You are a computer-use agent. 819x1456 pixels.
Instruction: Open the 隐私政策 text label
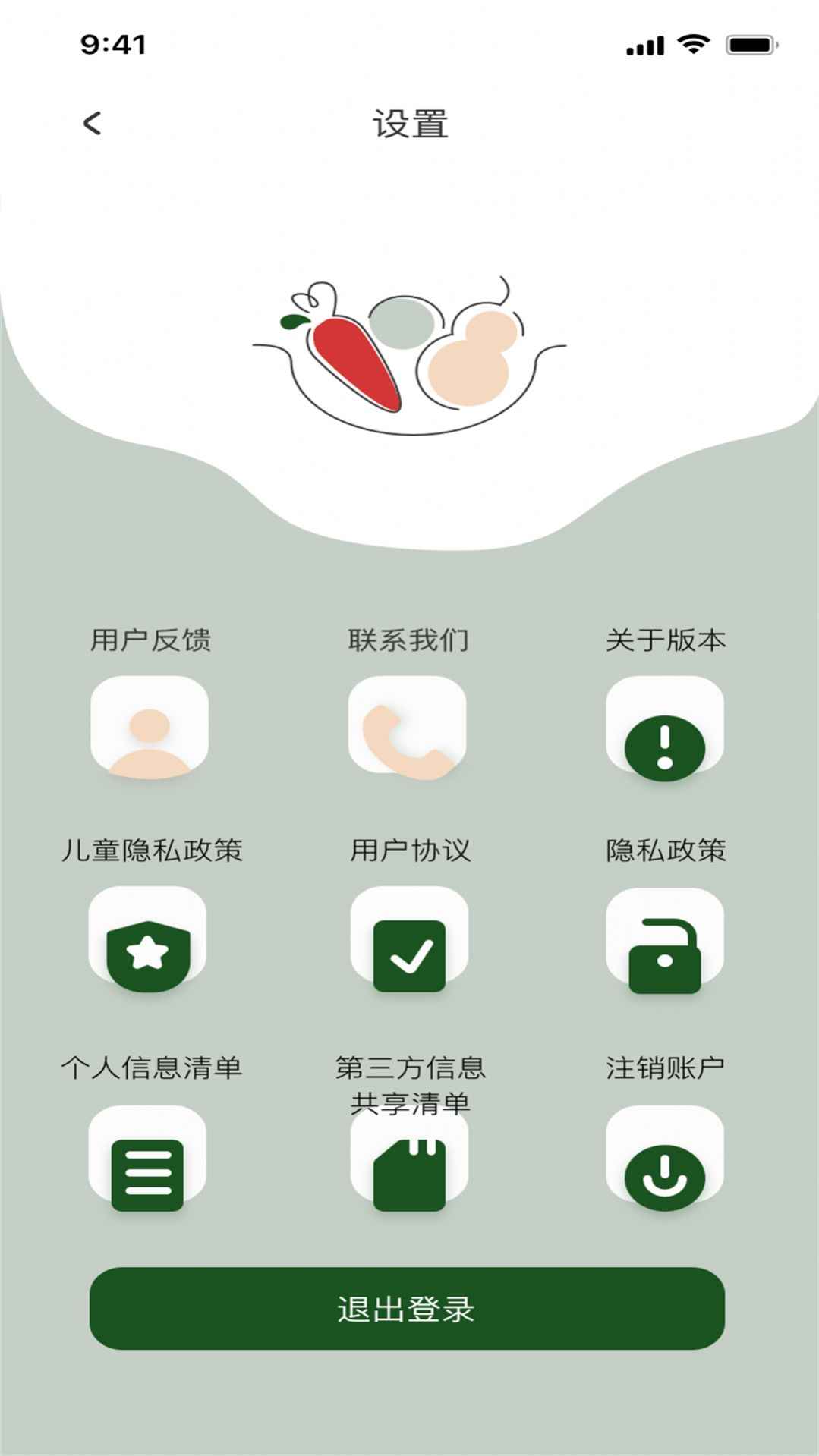point(665,851)
